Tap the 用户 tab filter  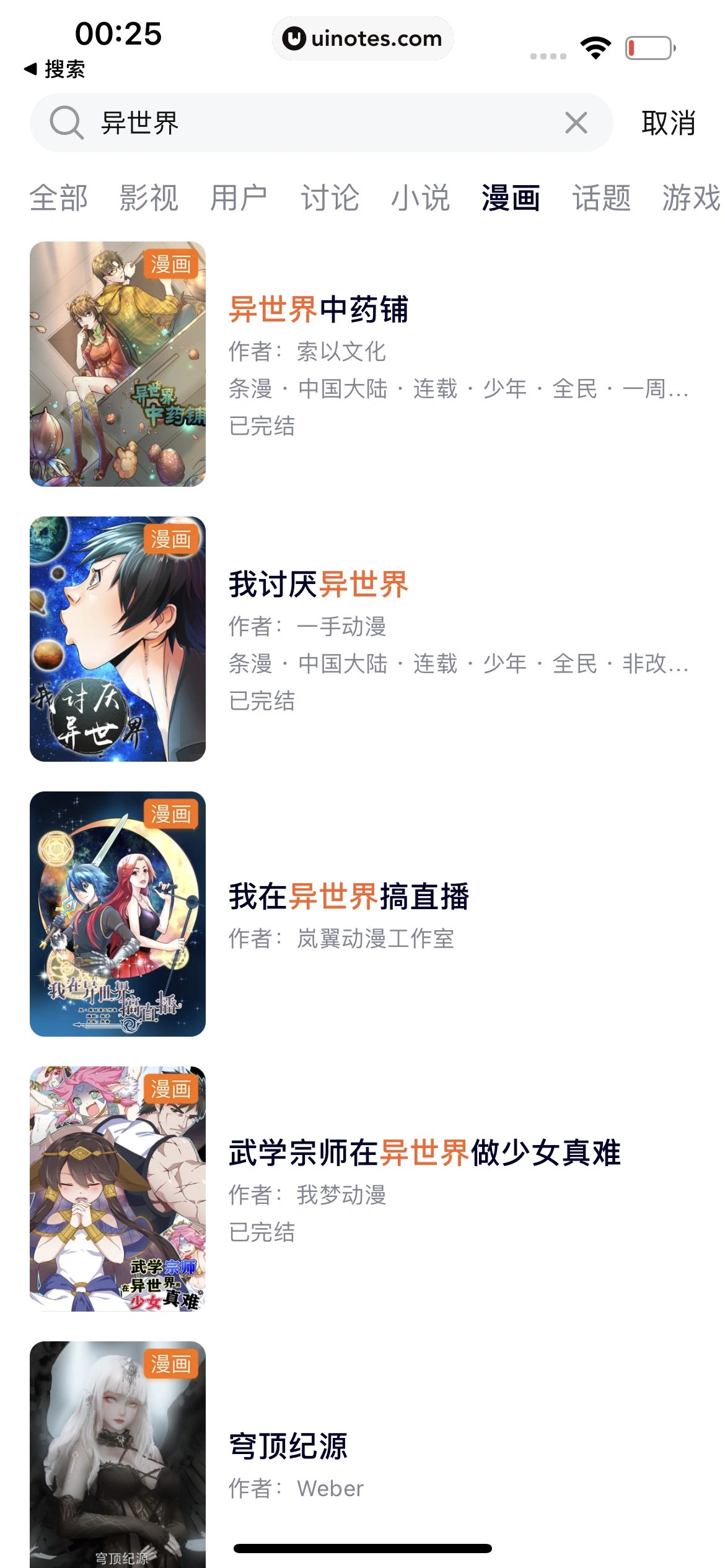click(239, 198)
